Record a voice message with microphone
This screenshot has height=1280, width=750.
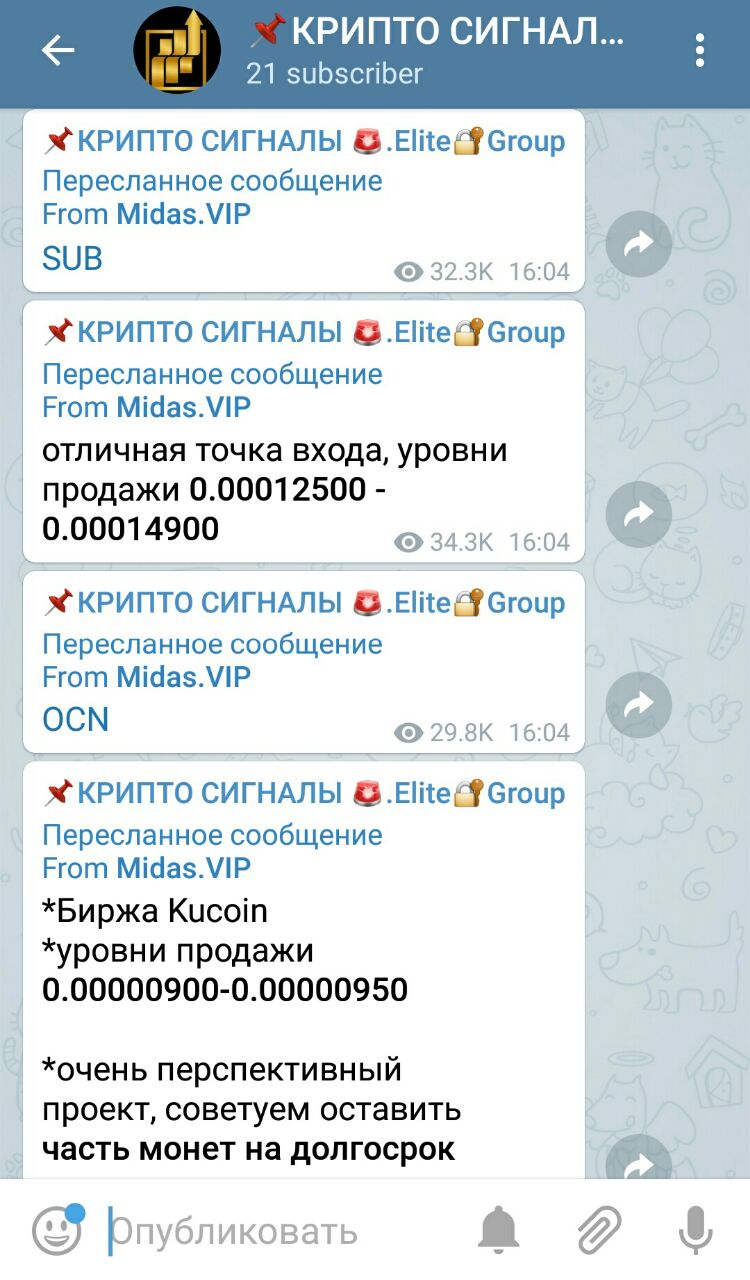[x=695, y=1230]
